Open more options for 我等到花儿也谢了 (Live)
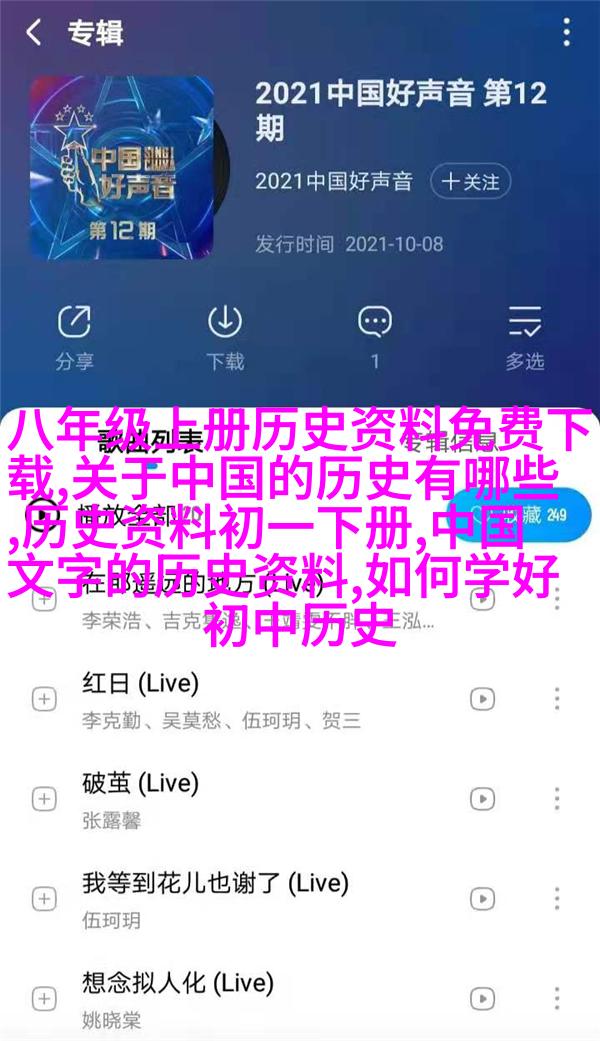The height and width of the screenshot is (1041, 600). 557,898
